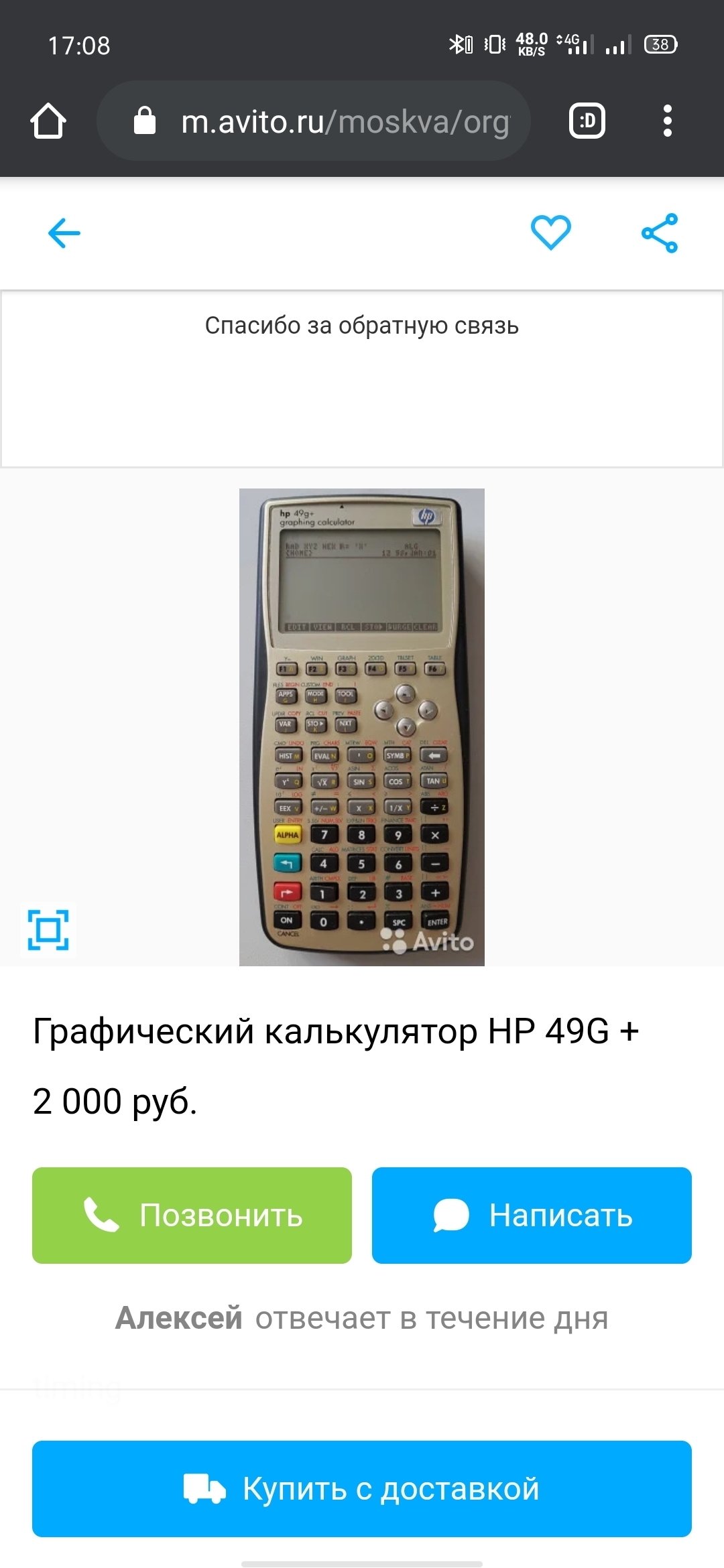Go back with the blue arrow
This screenshot has width=724, height=1568.
point(64,233)
